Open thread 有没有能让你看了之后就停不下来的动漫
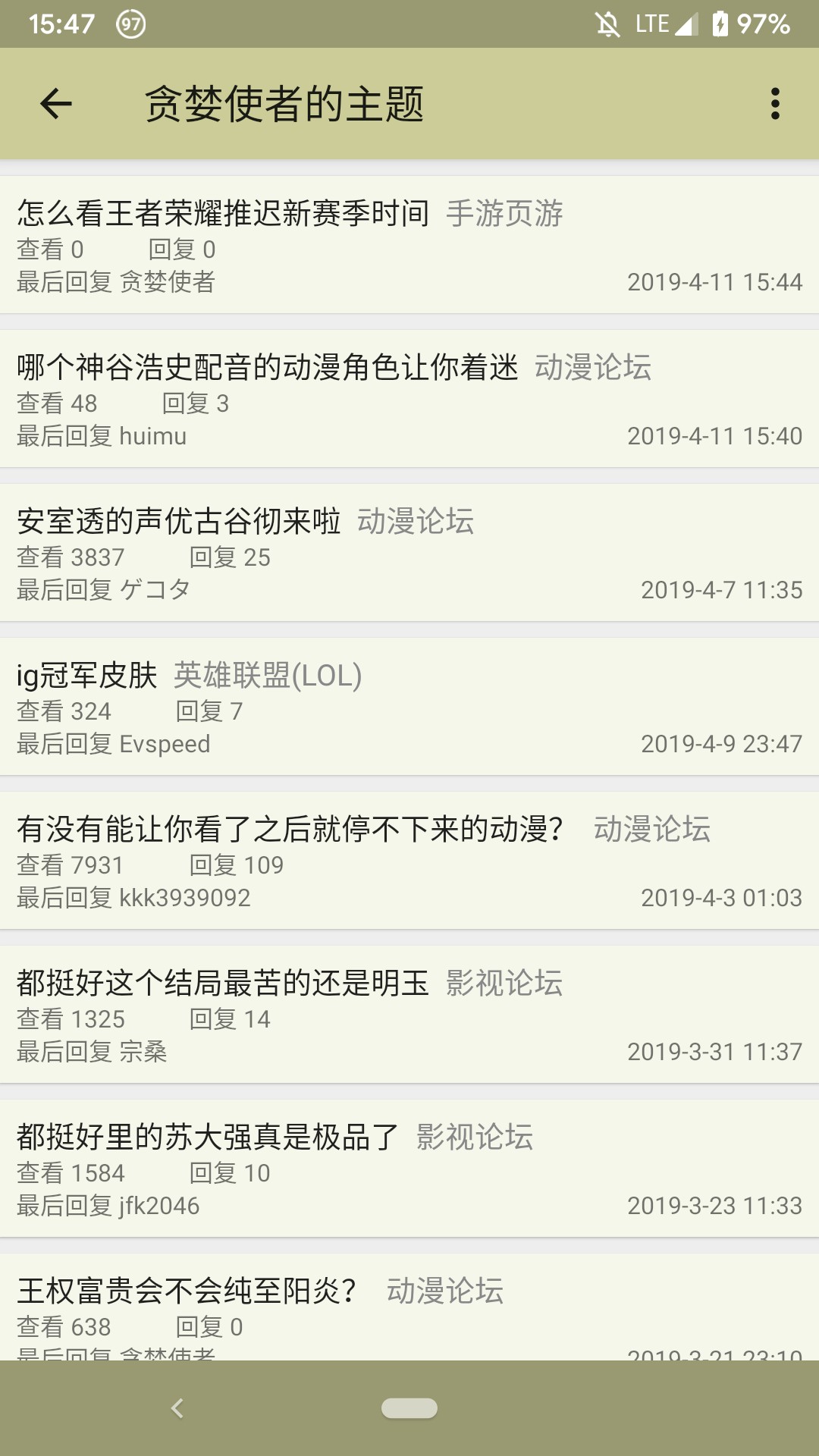 (290, 830)
